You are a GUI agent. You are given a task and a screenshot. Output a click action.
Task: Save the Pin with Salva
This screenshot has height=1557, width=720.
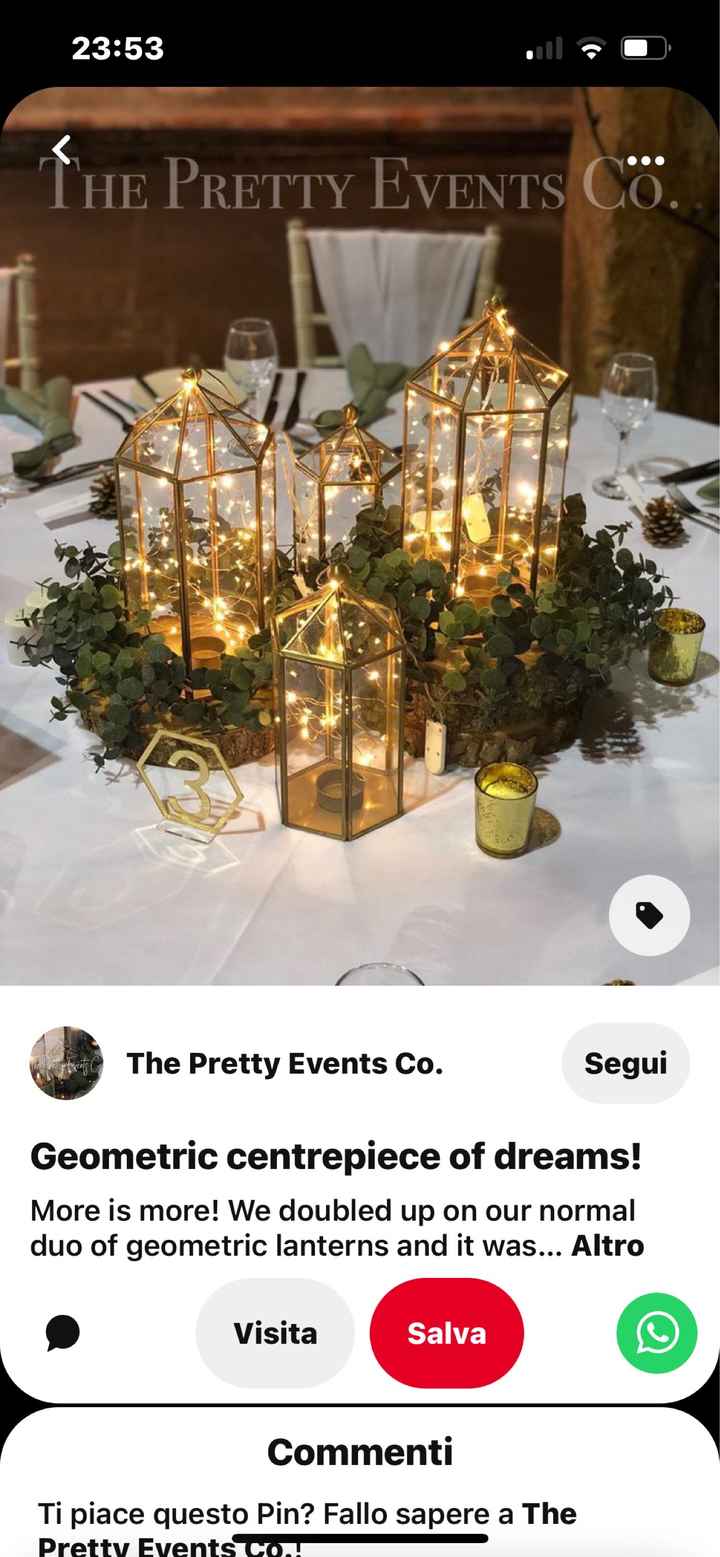click(x=447, y=1333)
